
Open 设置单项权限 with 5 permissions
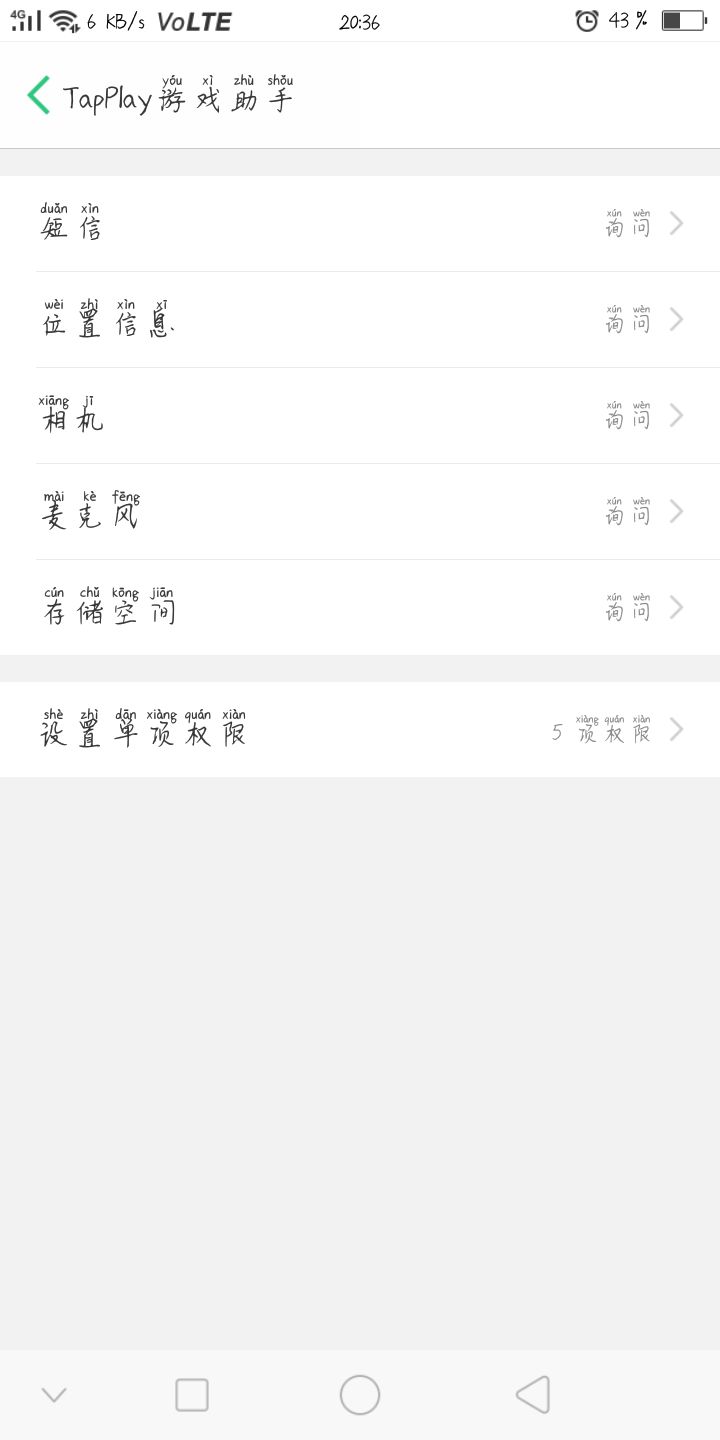coord(360,730)
